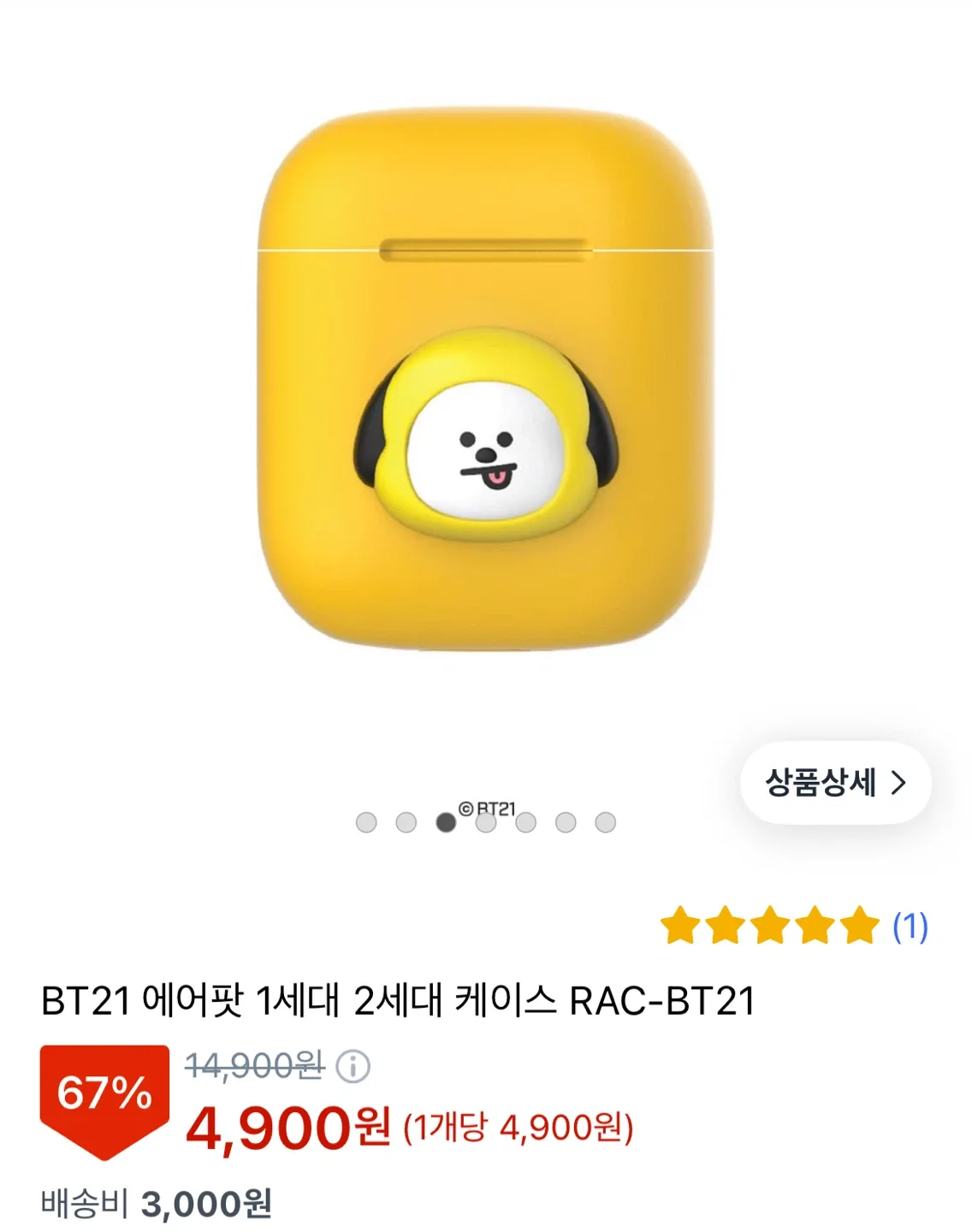
Task: Select the last image page indicator dot
Action: 605,822
